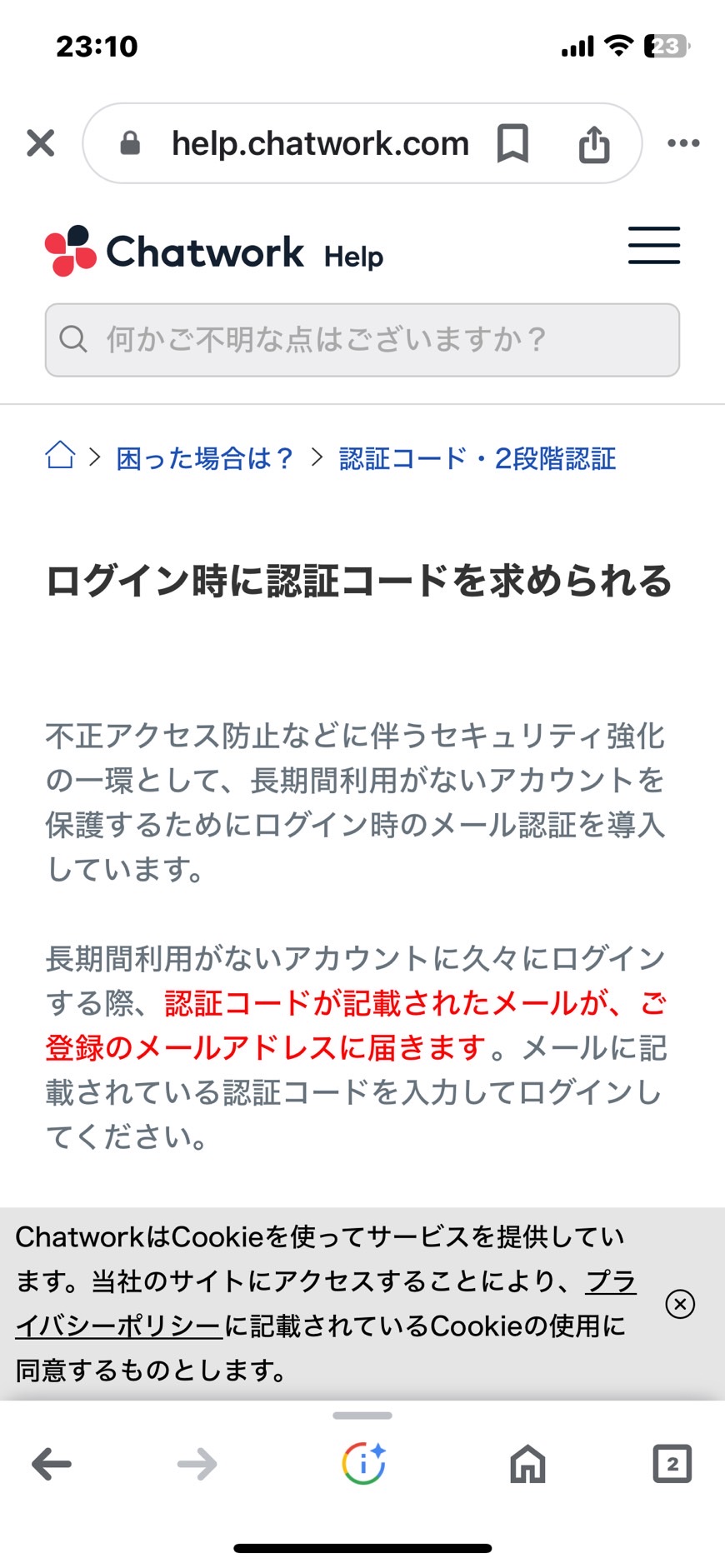Go to the help home breadcrumb
This screenshot has height=1568, width=725.
click(x=60, y=456)
